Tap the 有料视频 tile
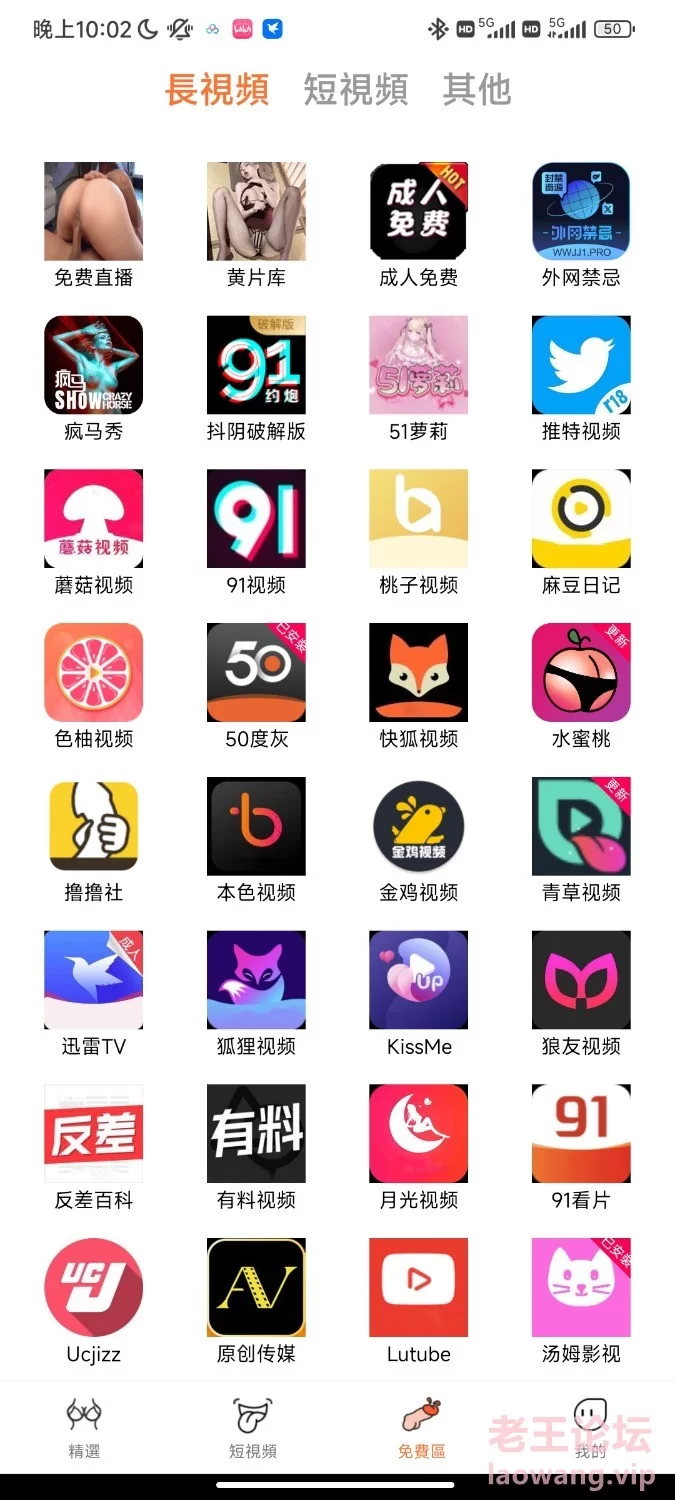 (256, 1147)
